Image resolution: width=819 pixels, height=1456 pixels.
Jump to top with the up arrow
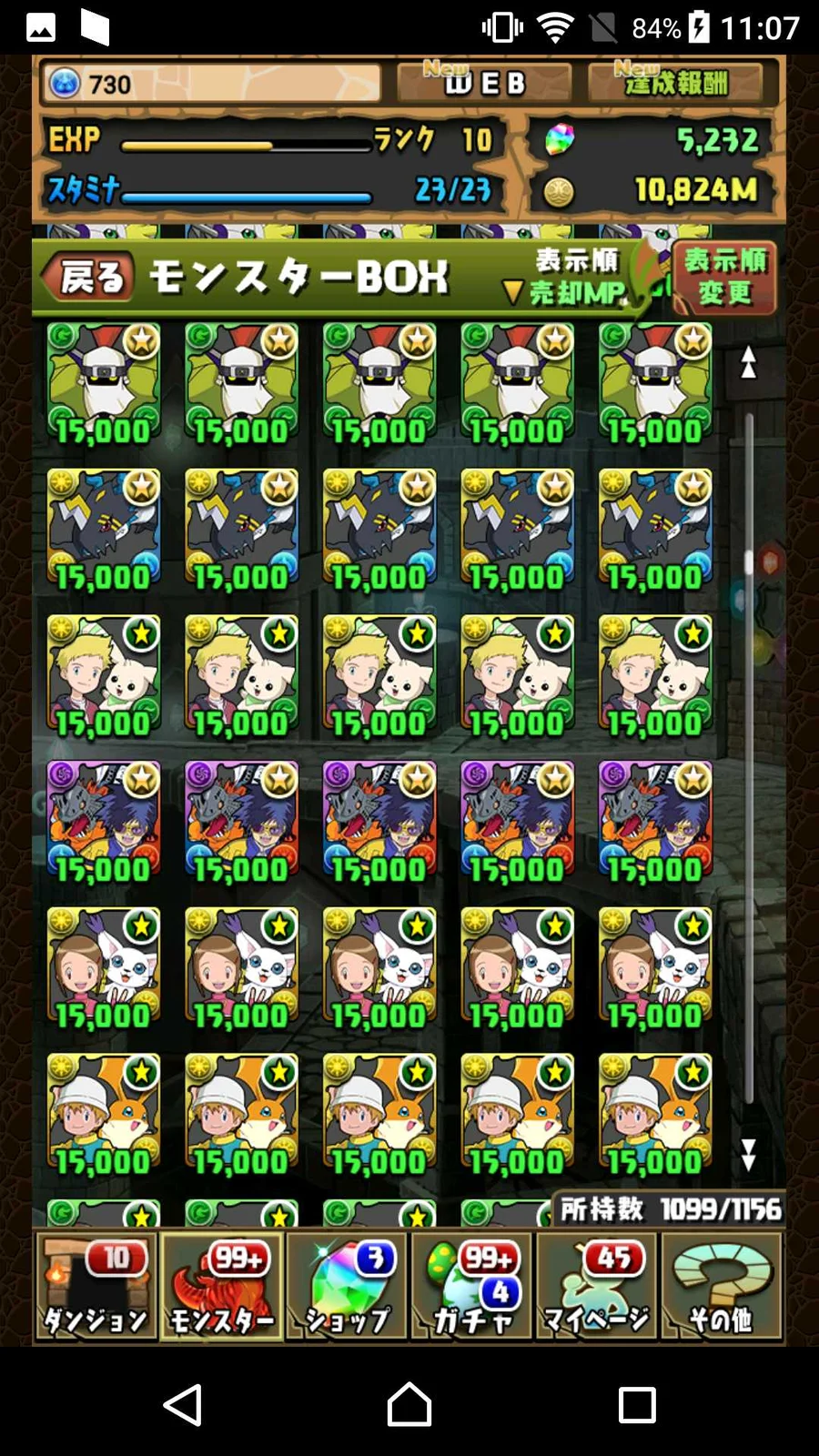point(748,362)
